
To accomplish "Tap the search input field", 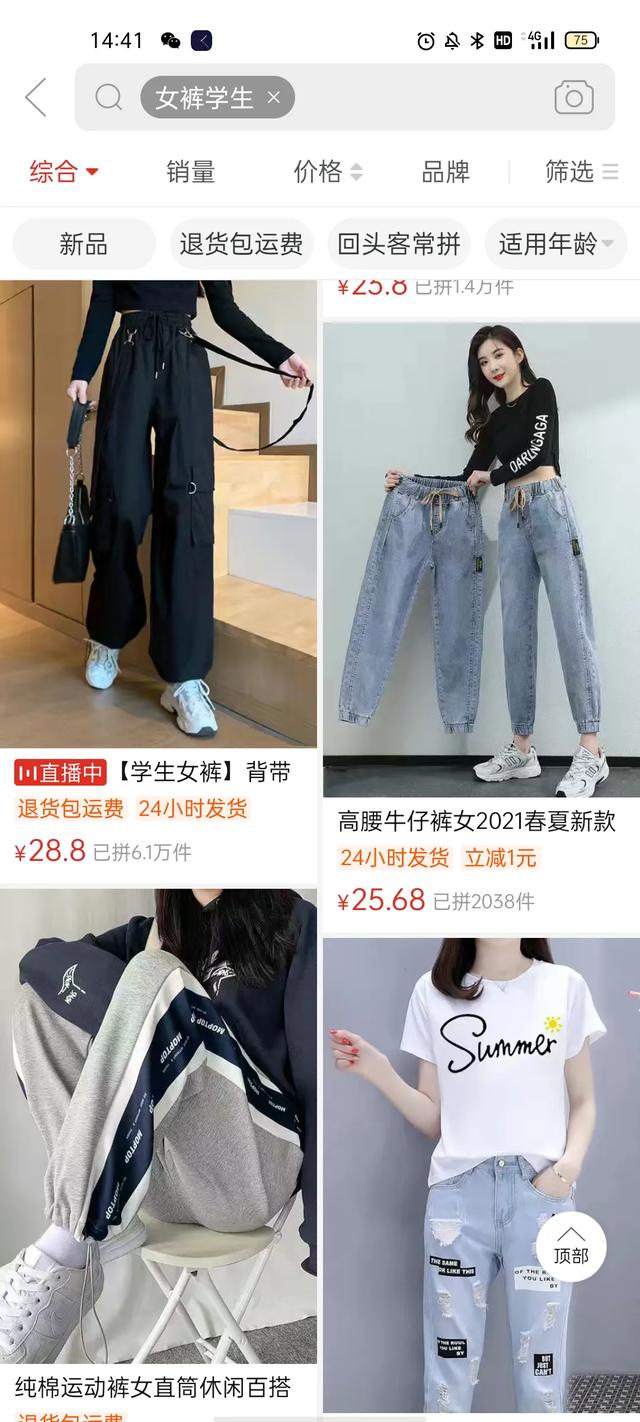I will point(420,98).
